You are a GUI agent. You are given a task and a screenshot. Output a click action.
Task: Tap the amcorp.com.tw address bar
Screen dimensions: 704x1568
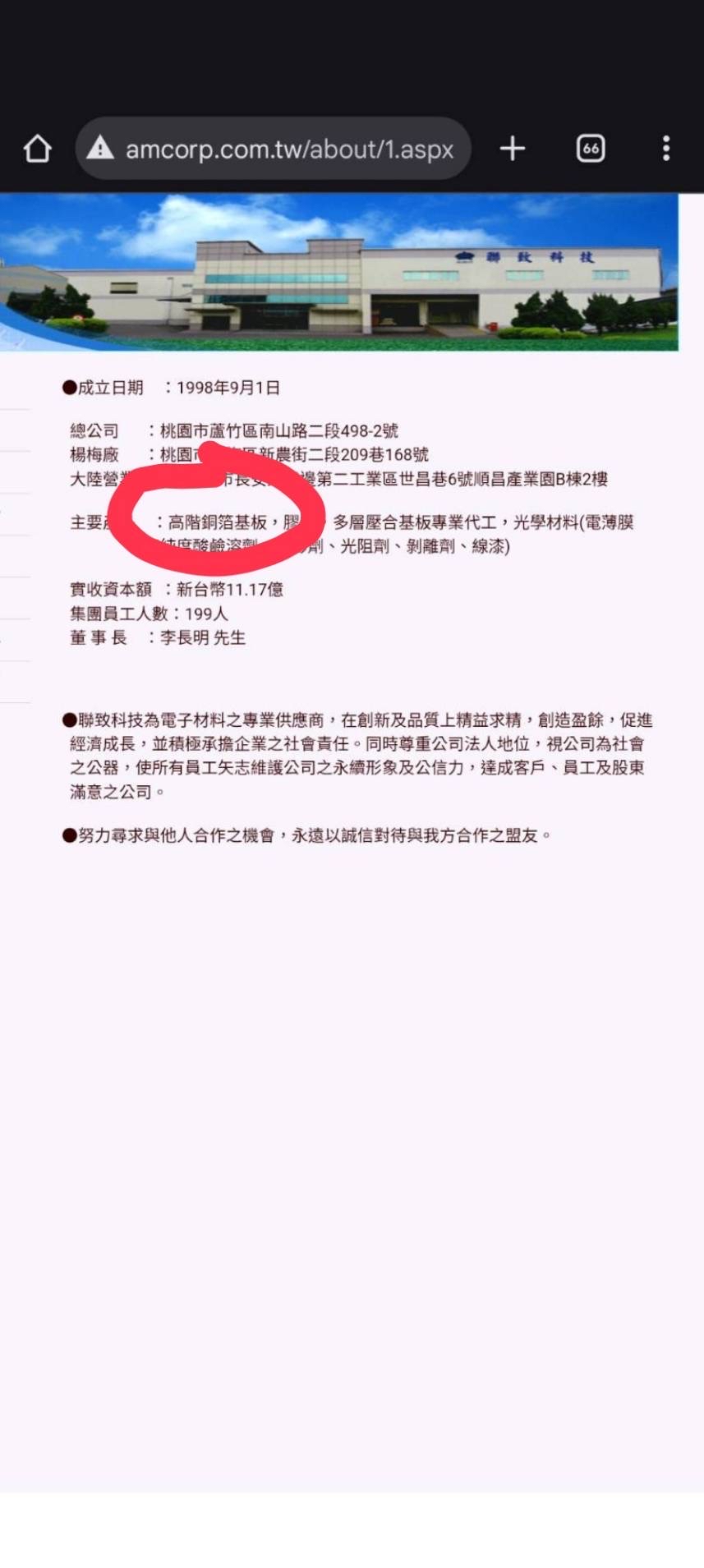click(274, 149)
